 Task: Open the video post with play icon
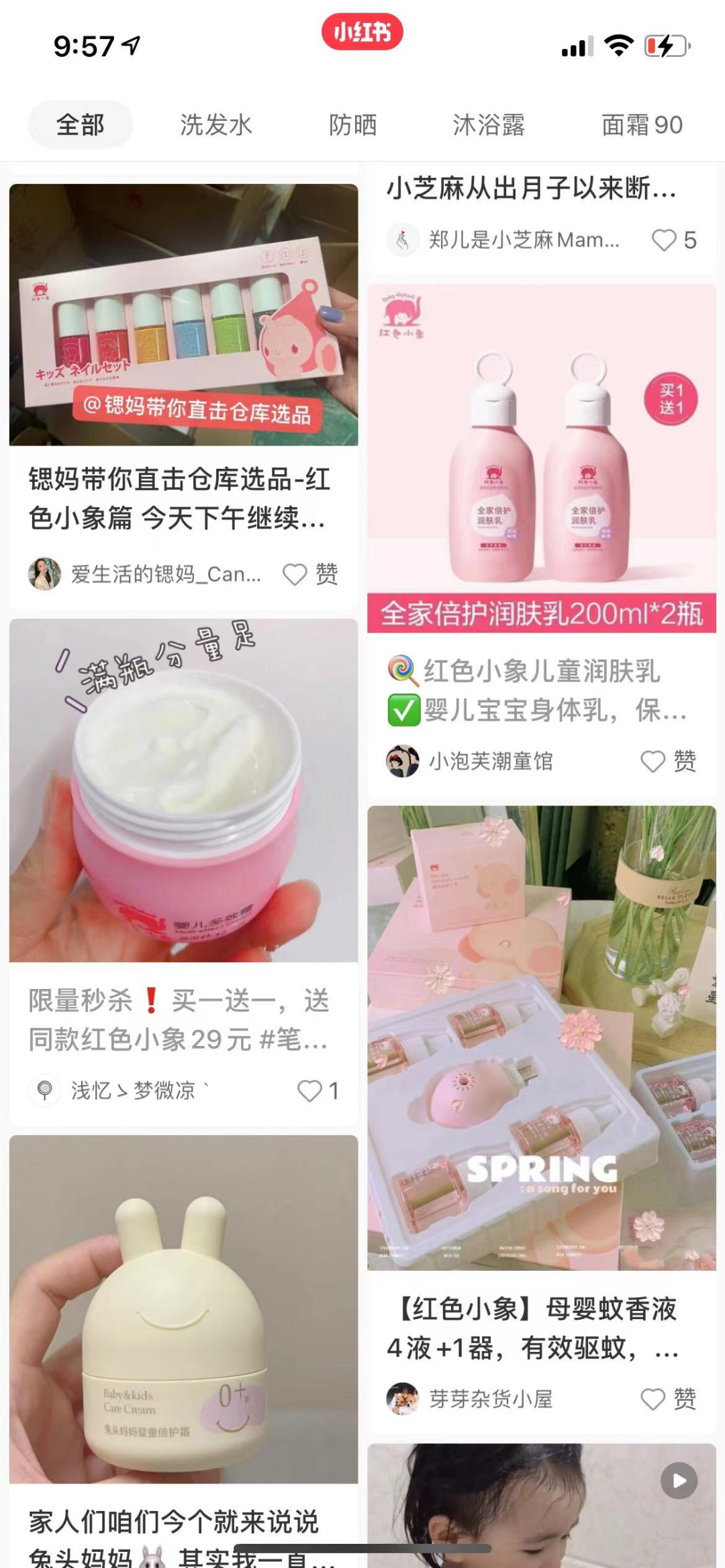tap(542, 1506)
